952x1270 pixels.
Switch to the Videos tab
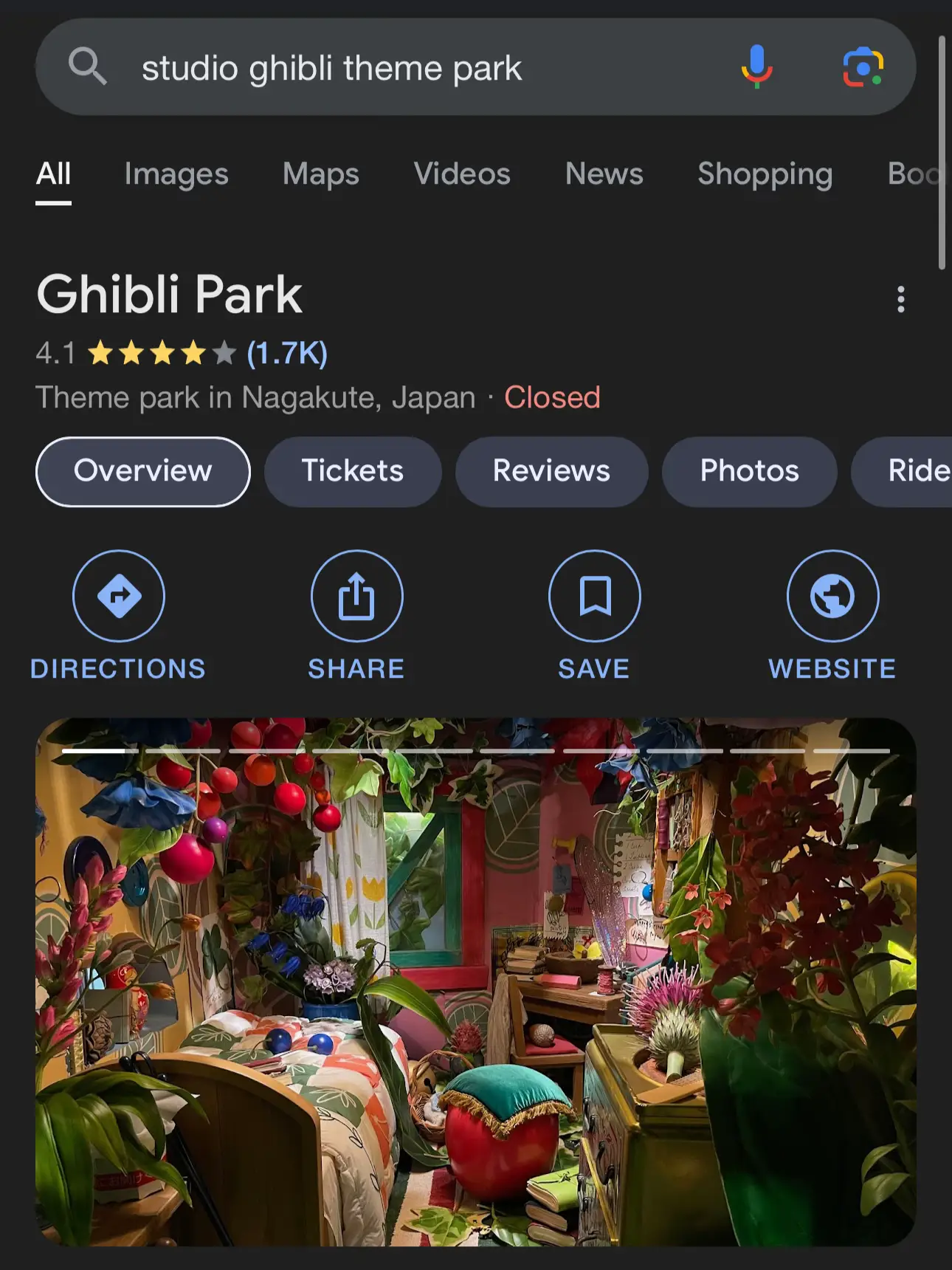(462, 174)
